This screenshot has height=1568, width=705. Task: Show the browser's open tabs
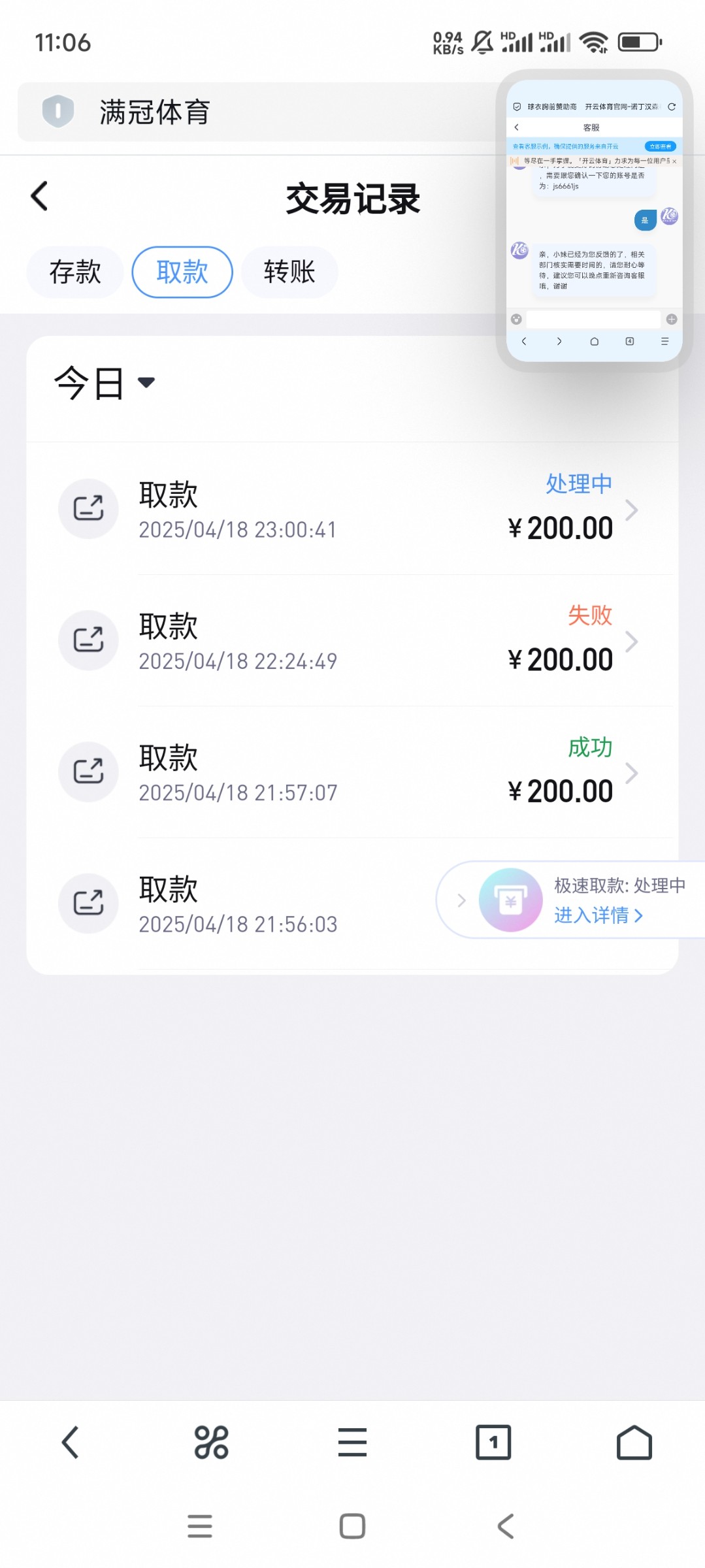[x=493, y=1443]
